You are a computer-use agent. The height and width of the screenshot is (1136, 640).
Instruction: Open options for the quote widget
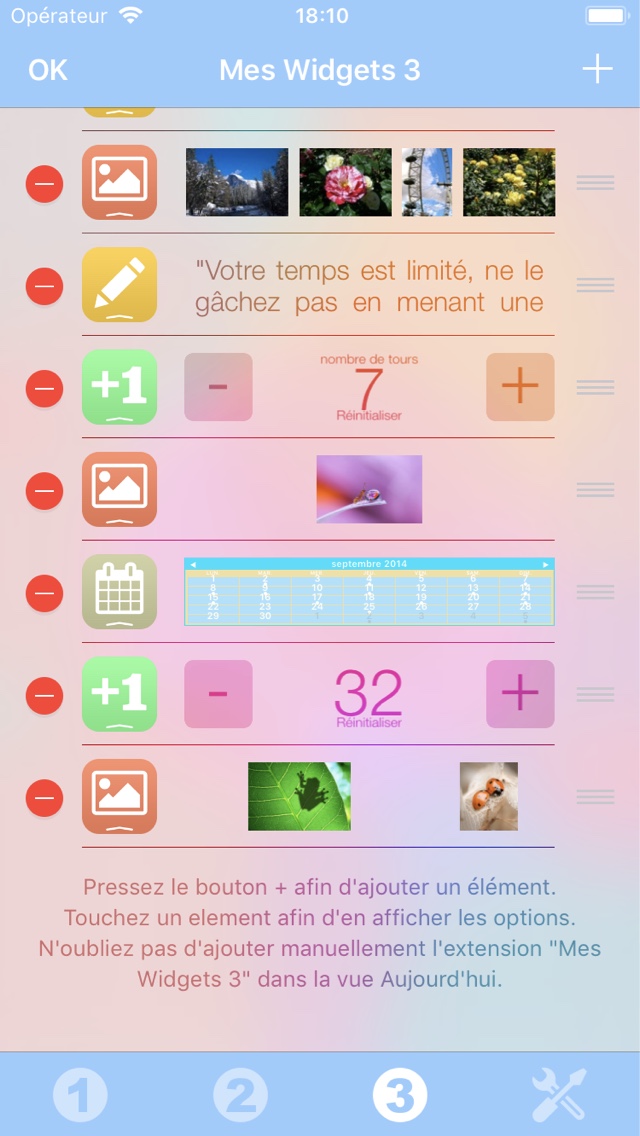(x=369, y=286)
